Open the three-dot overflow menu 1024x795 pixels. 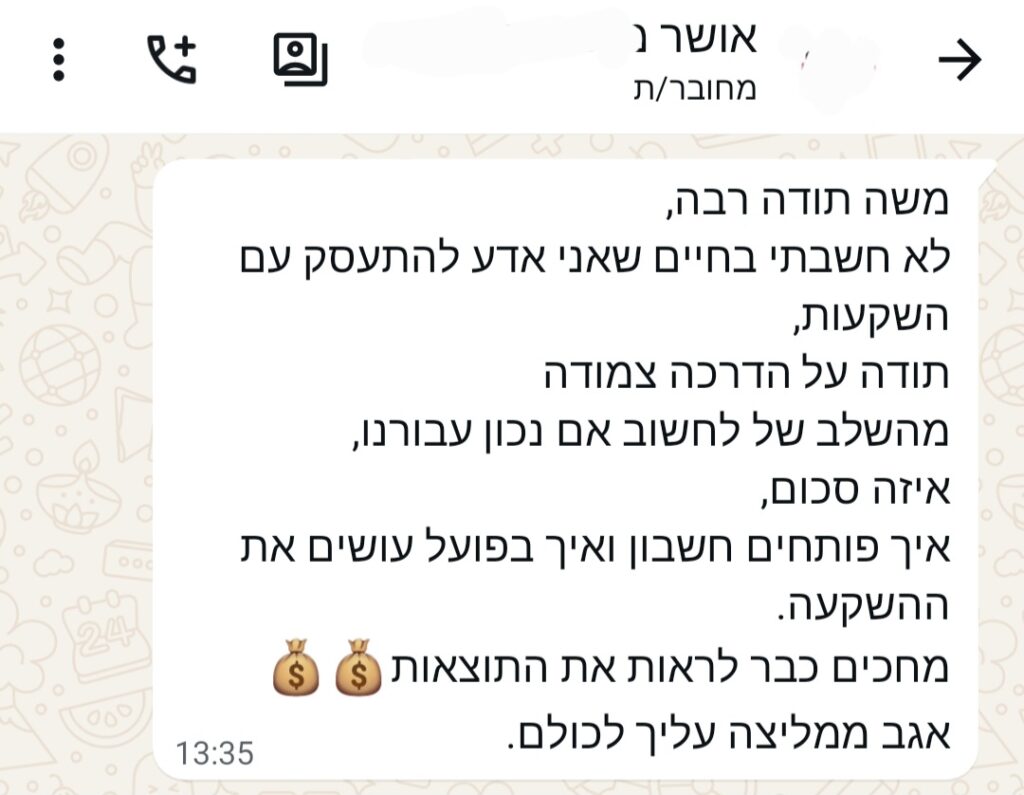point(58,59)
